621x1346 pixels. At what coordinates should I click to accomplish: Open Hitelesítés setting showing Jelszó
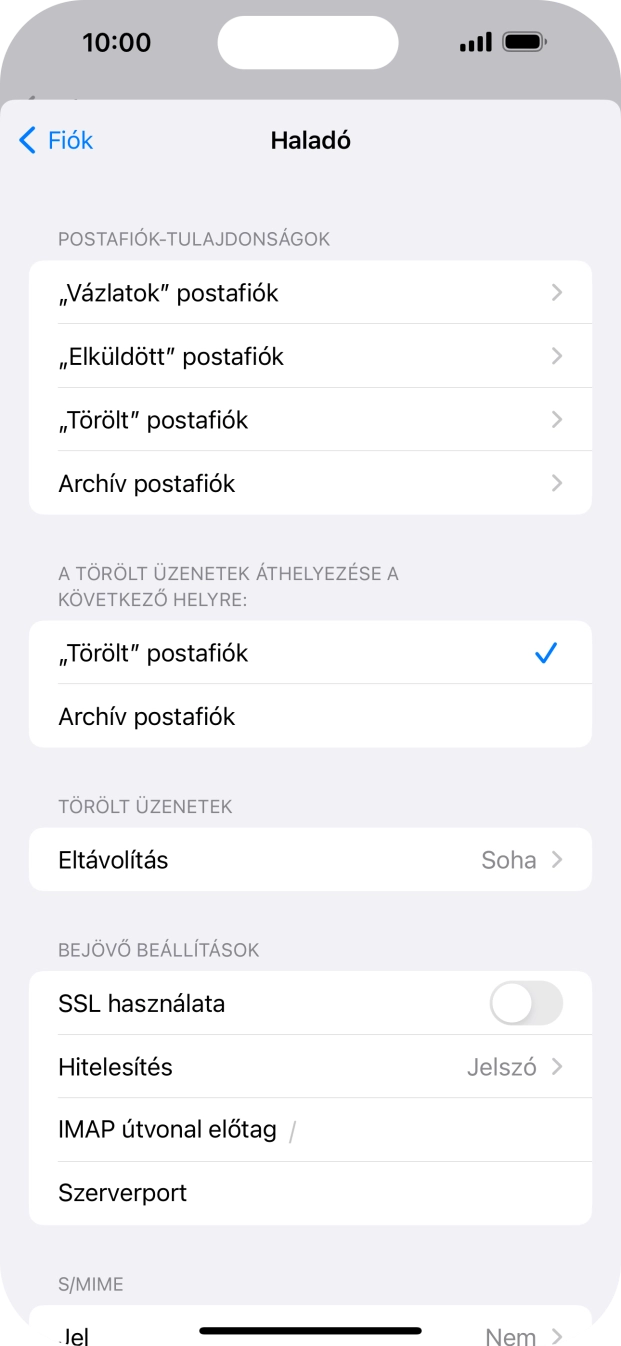(x=310, y=1067)
